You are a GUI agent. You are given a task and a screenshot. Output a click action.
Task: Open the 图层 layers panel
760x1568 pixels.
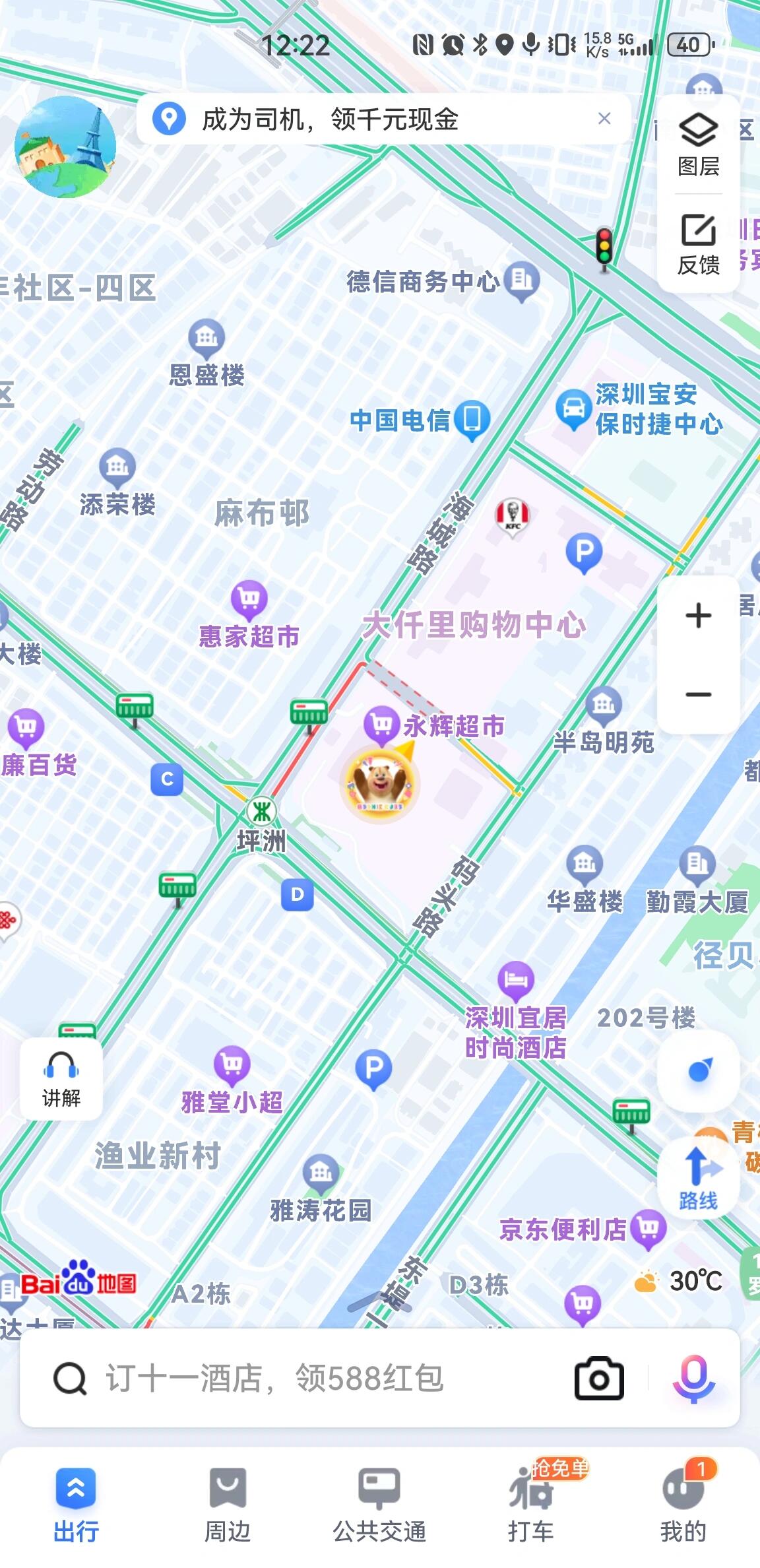click(698, 145)
